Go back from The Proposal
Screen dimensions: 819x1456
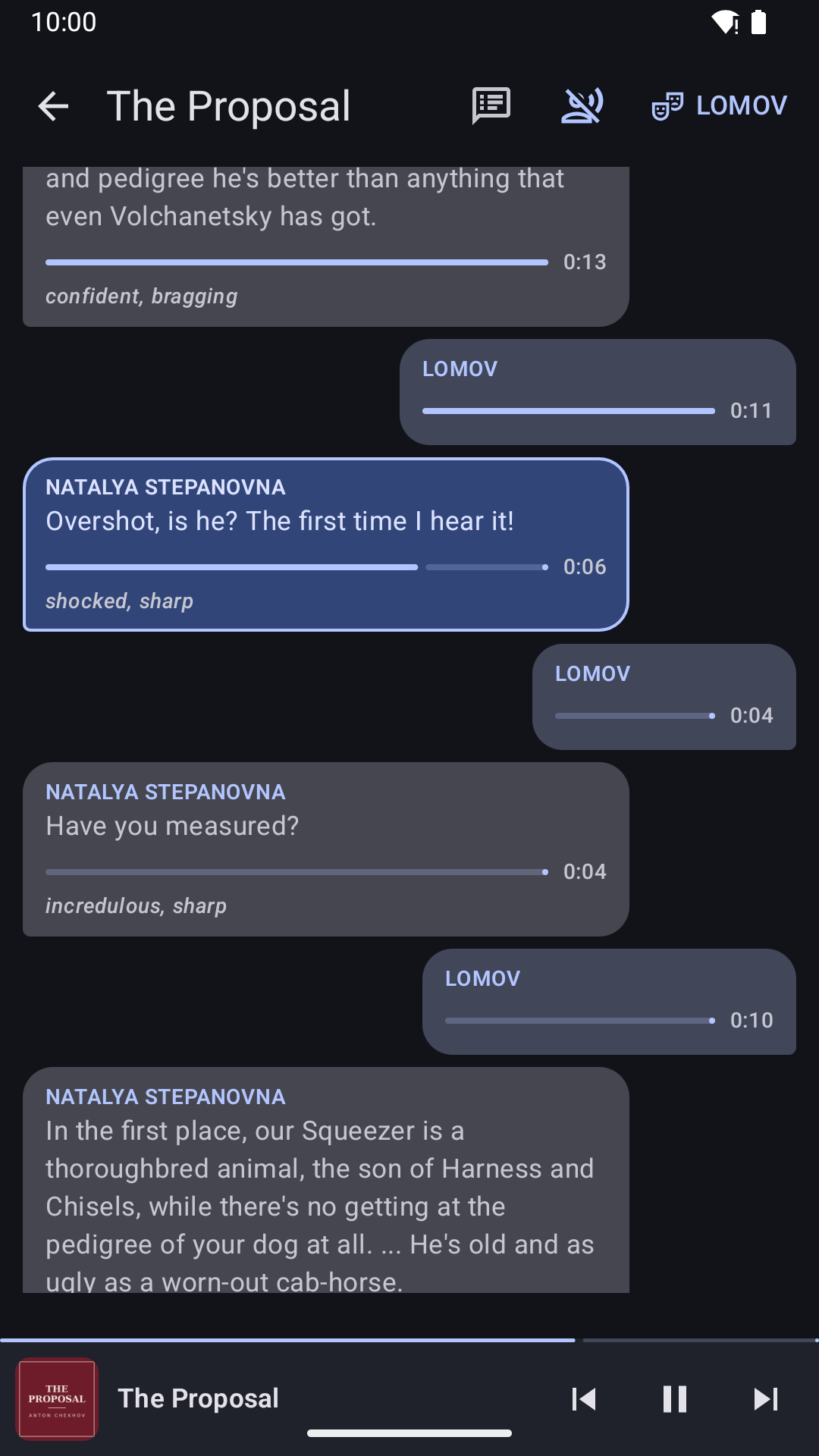point(53,106)
